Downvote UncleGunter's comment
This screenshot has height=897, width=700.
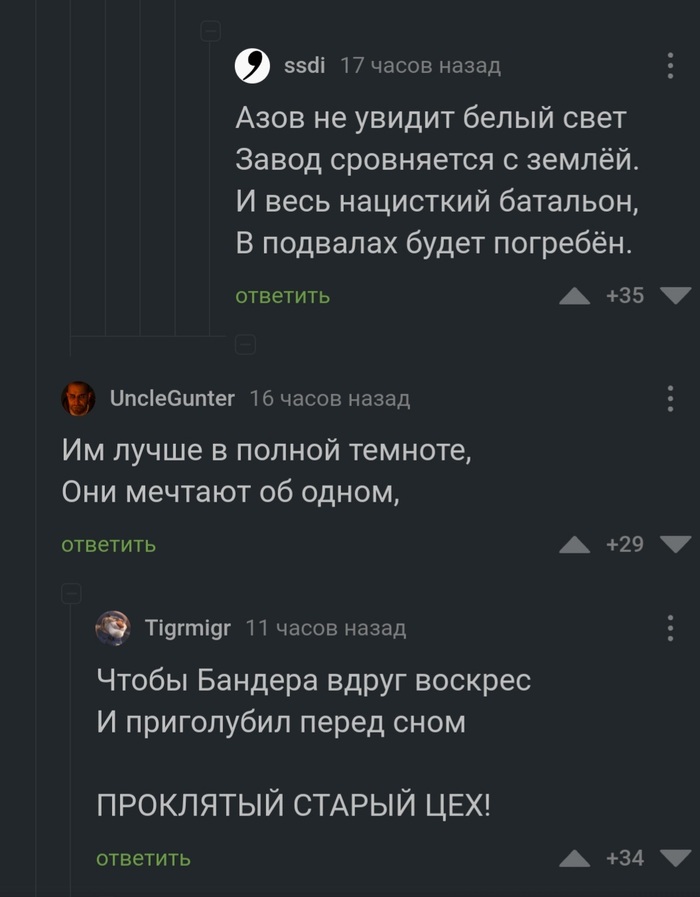(675, 544)
